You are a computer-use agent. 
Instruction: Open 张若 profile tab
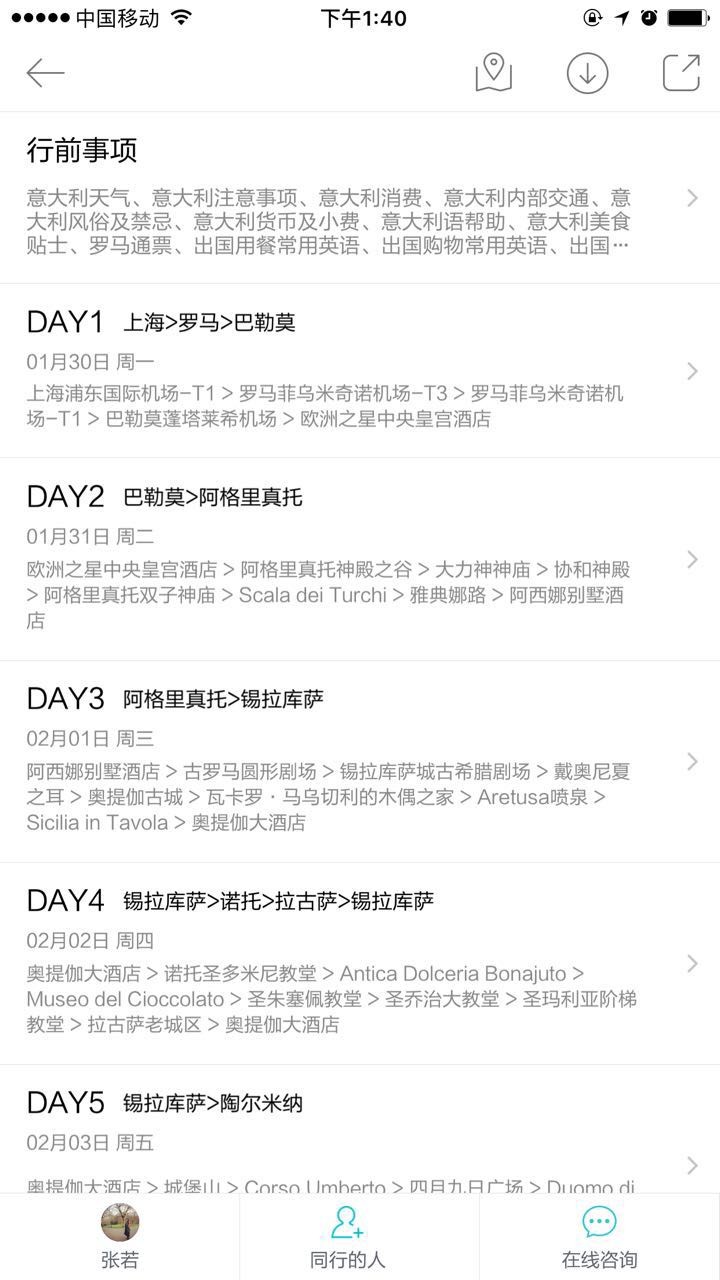120,1237
